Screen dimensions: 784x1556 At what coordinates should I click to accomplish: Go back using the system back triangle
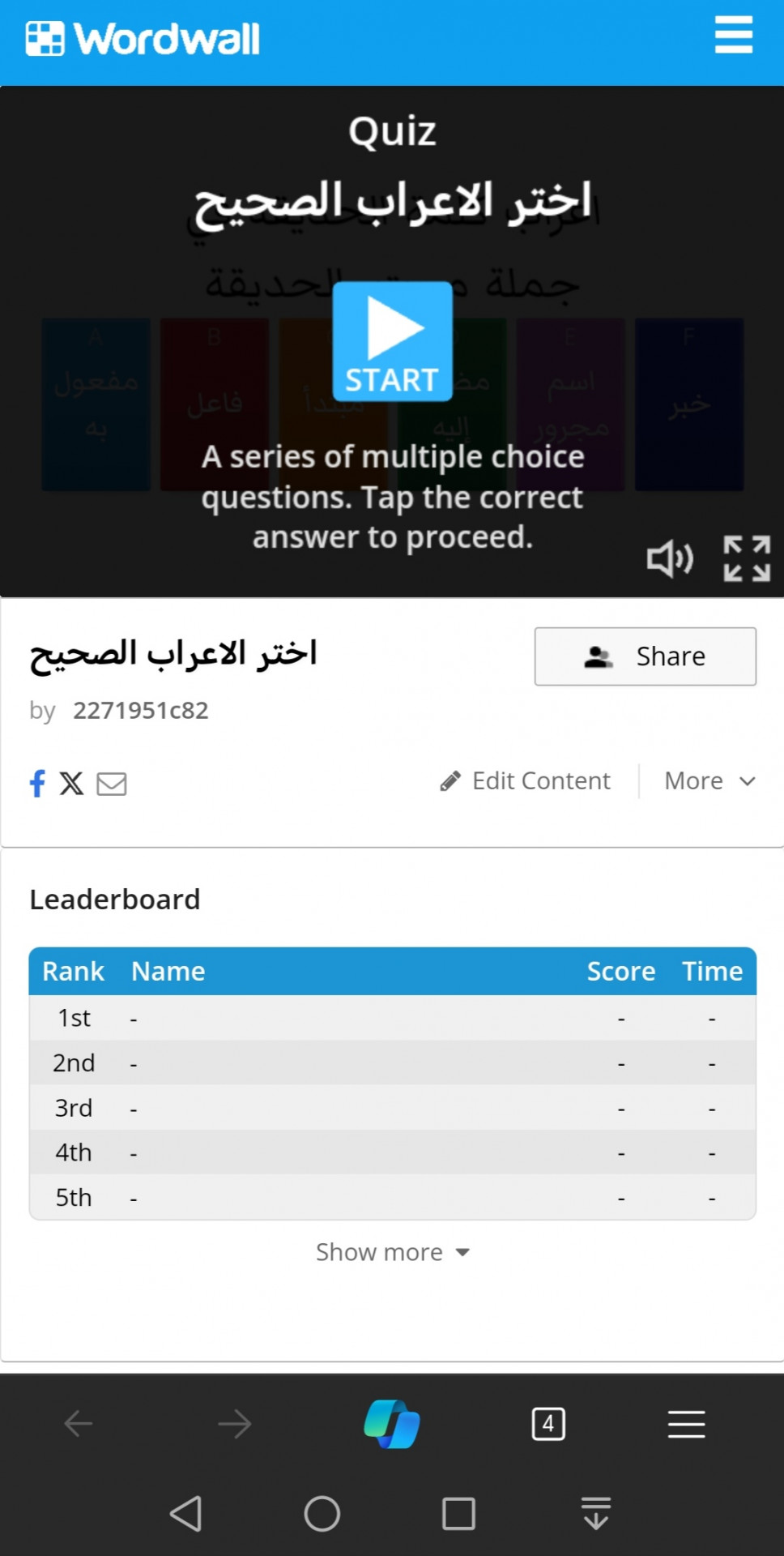pyautogui.click(x=186, y=1513)
